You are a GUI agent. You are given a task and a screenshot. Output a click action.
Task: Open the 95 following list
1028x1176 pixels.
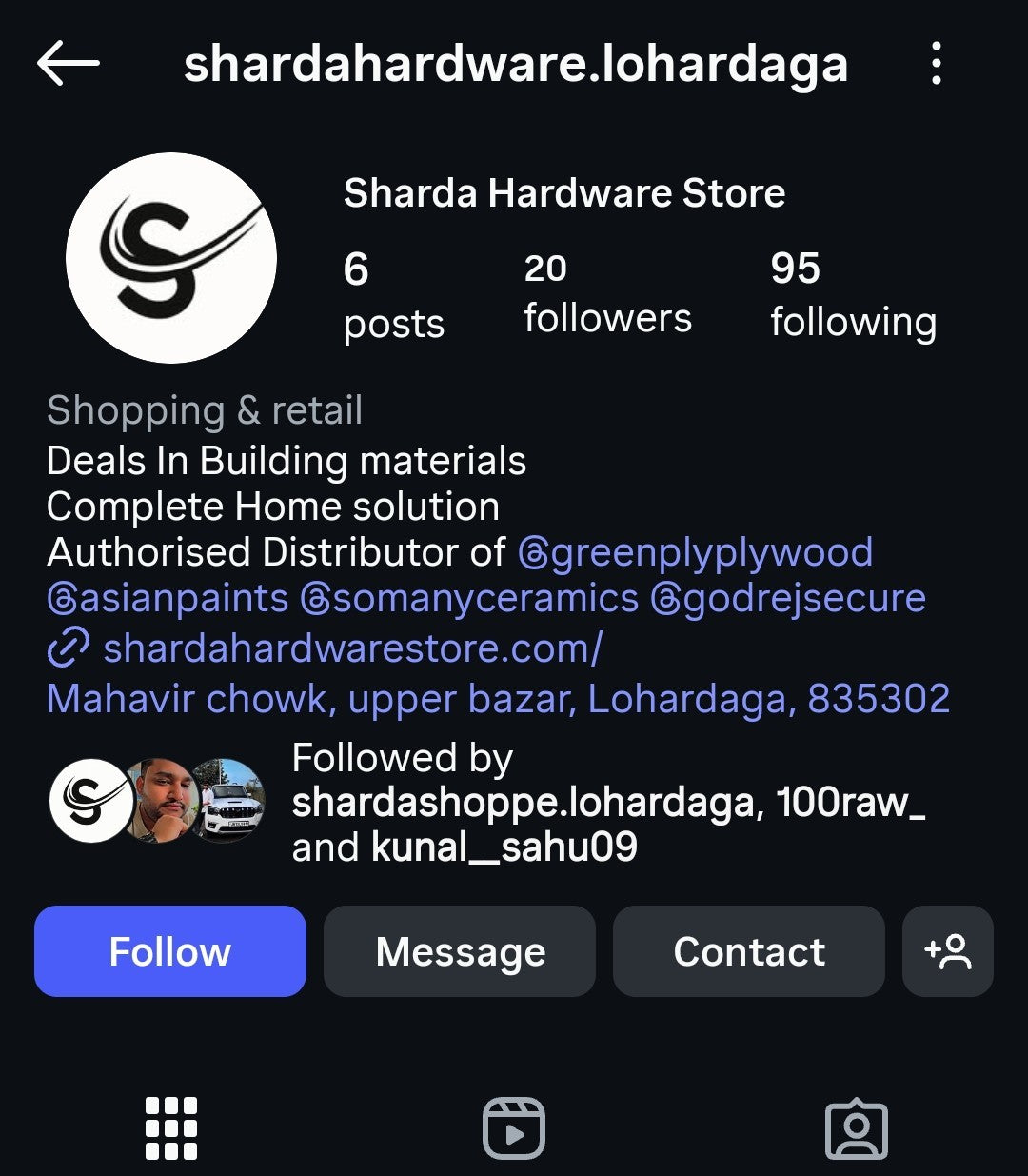point(853,295)
